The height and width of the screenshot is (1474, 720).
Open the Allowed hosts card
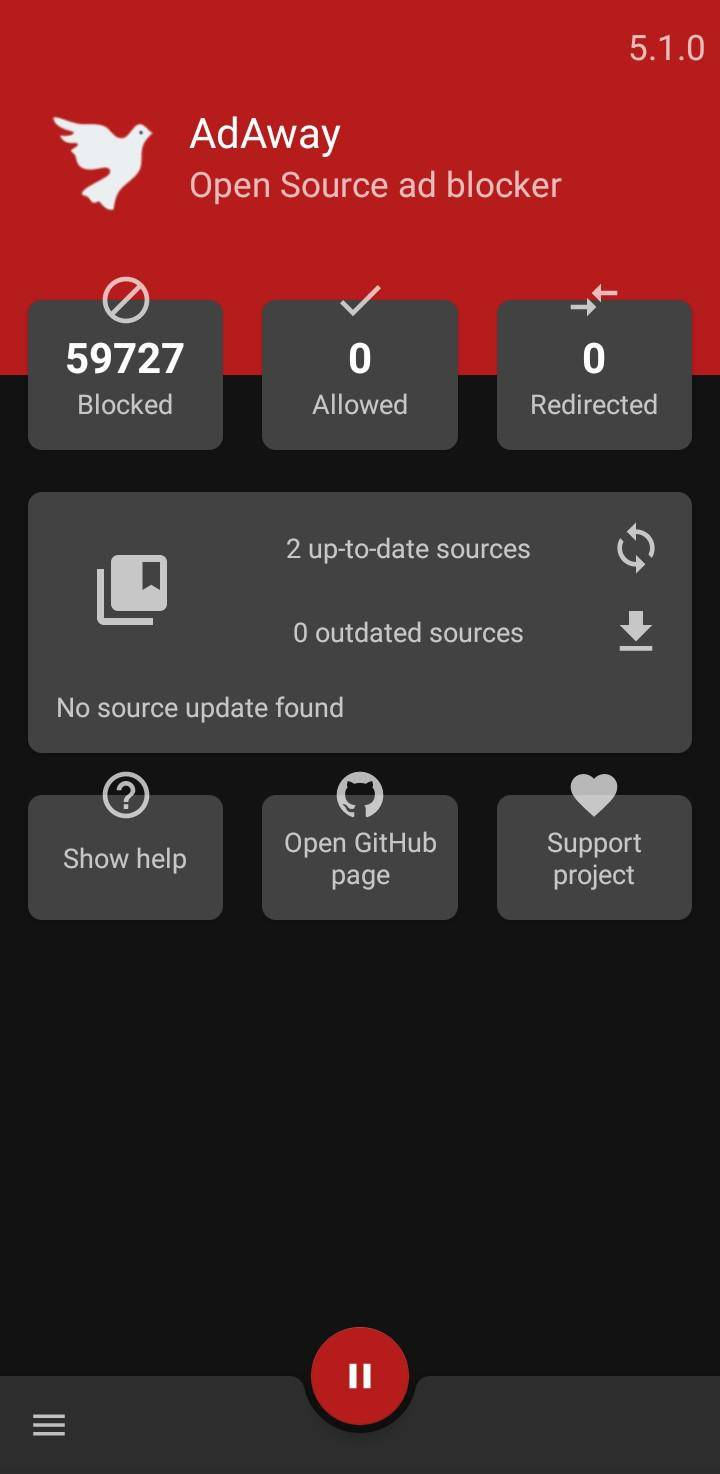click(x=360, y=376)
